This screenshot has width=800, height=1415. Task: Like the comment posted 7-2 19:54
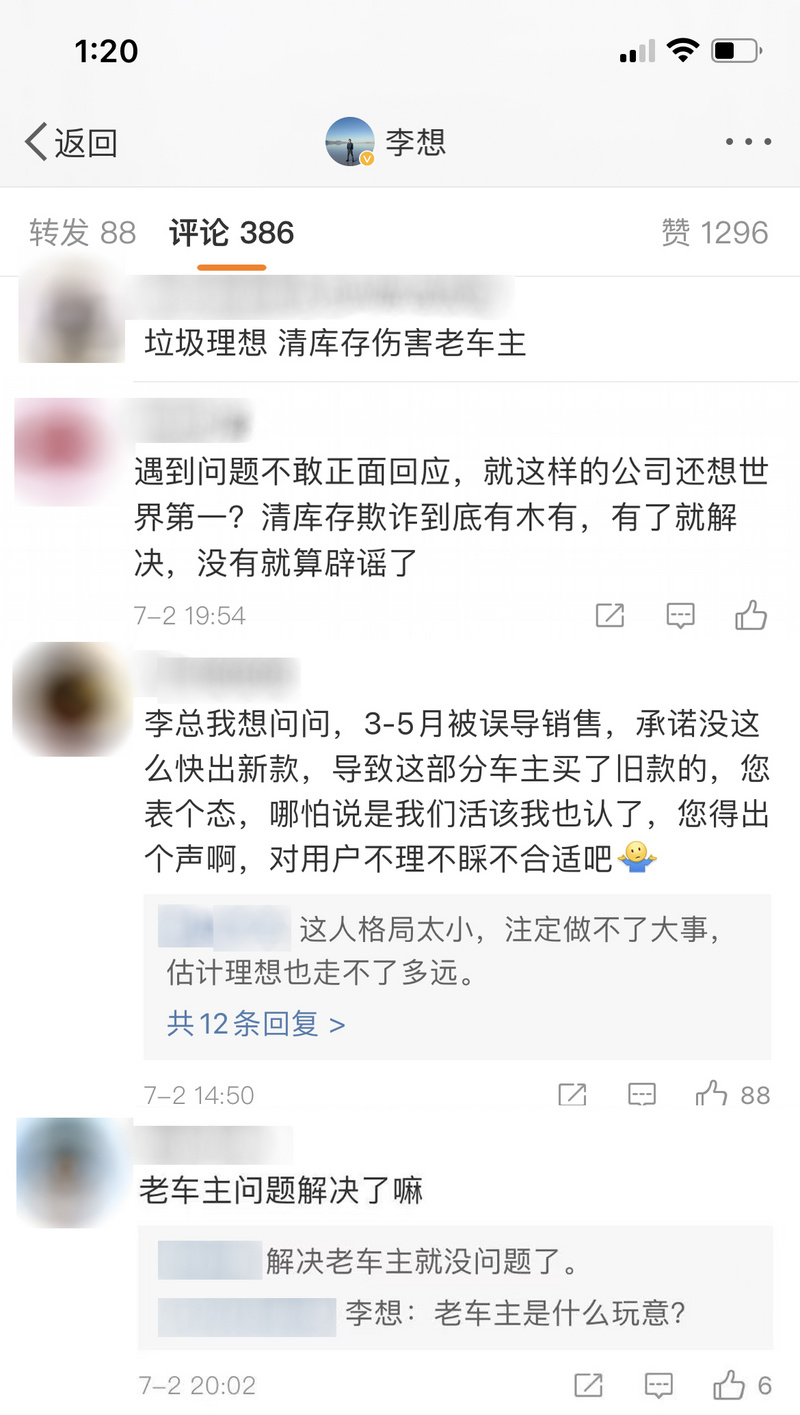click(x=750, y=615)
